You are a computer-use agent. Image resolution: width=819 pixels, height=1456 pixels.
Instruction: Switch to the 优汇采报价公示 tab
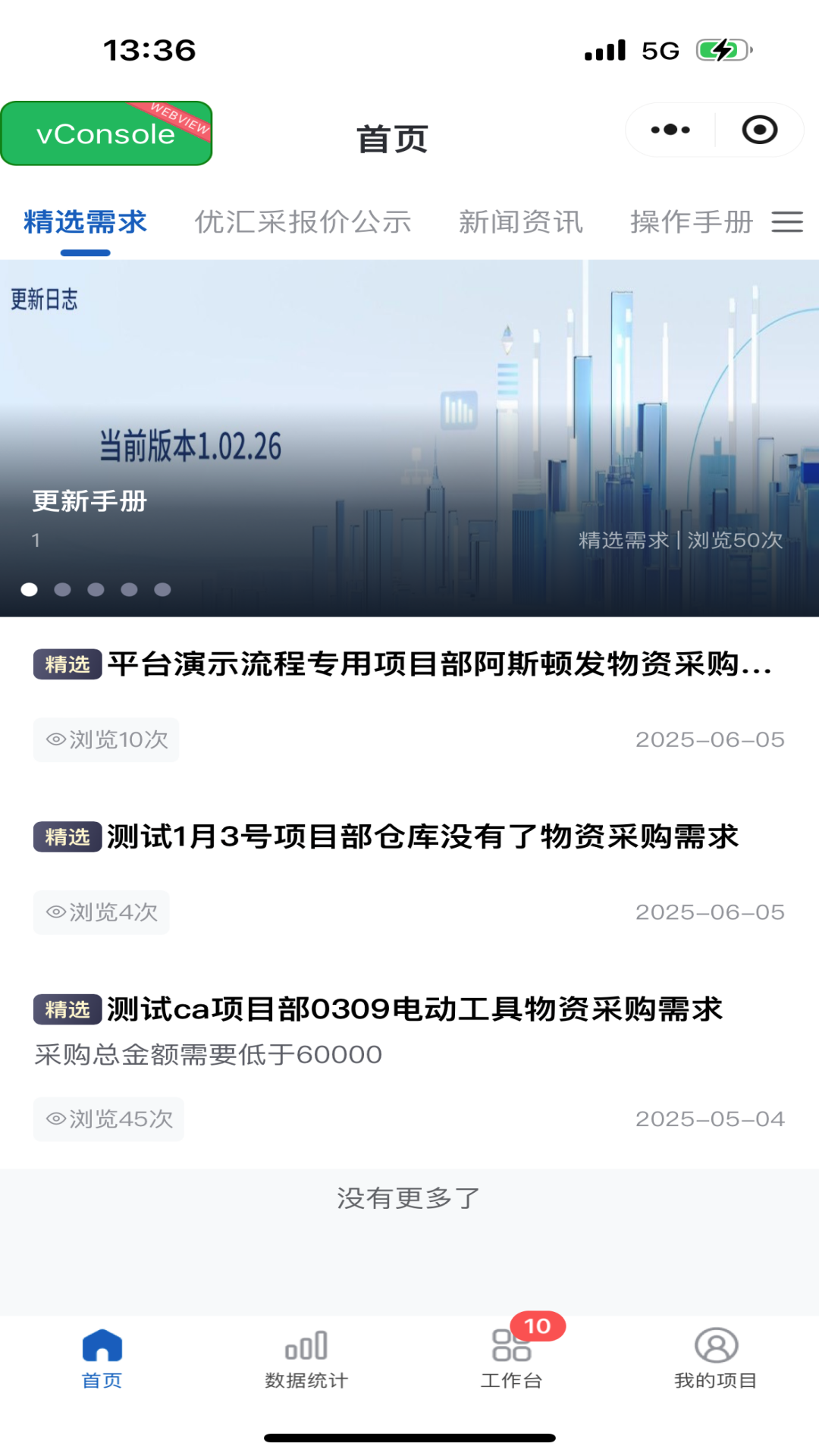click(x=305, y=221)
